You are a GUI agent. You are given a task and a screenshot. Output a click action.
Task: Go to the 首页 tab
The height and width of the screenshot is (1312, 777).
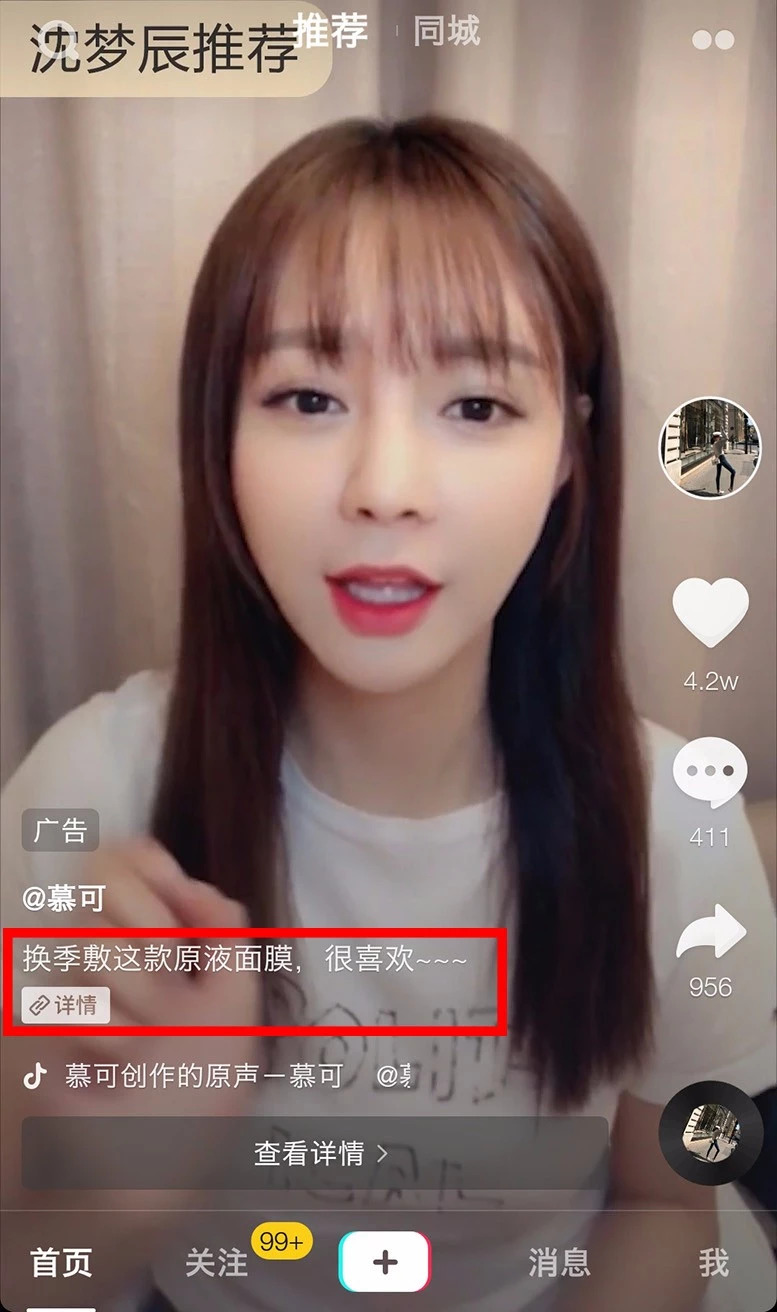(x=61, y=1263)
